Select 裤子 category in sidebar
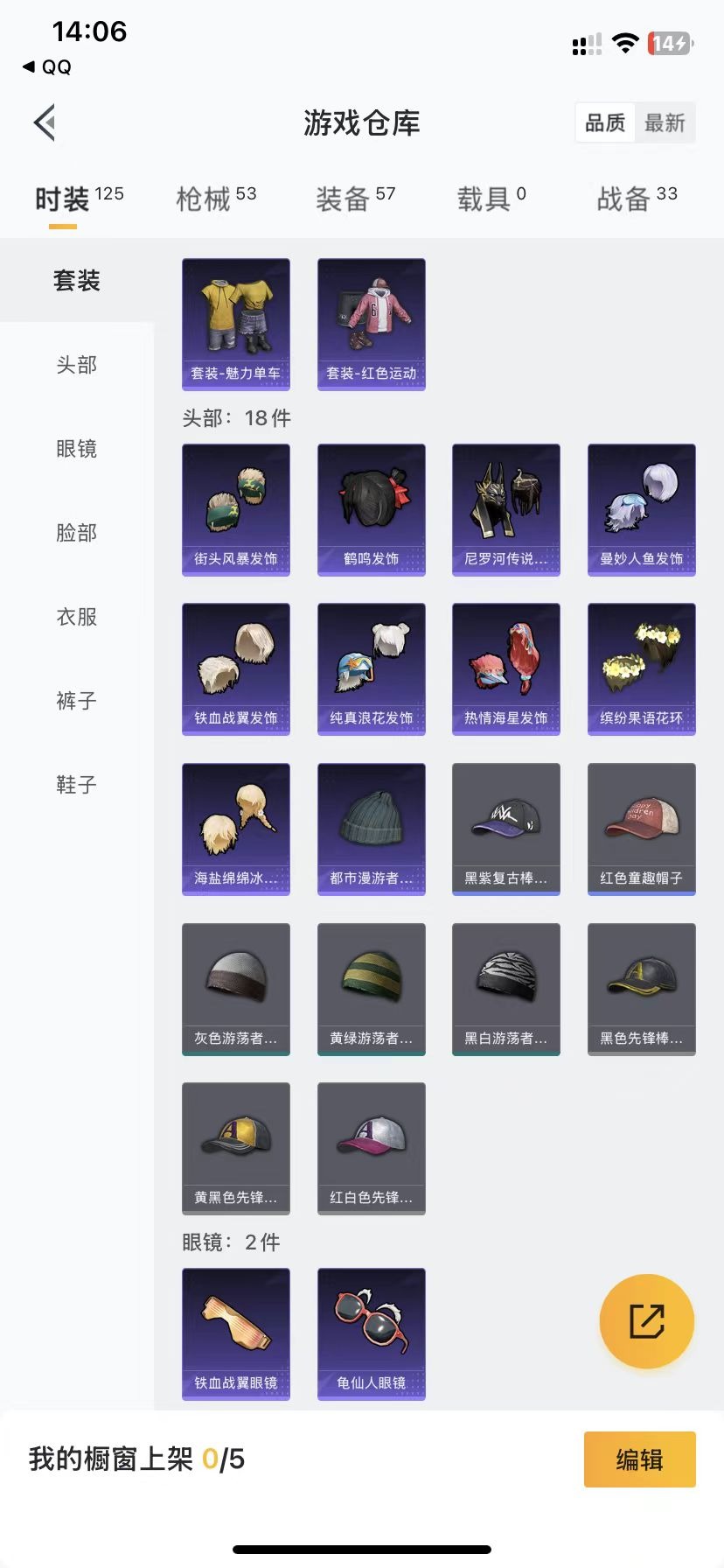 pos(77,701)
